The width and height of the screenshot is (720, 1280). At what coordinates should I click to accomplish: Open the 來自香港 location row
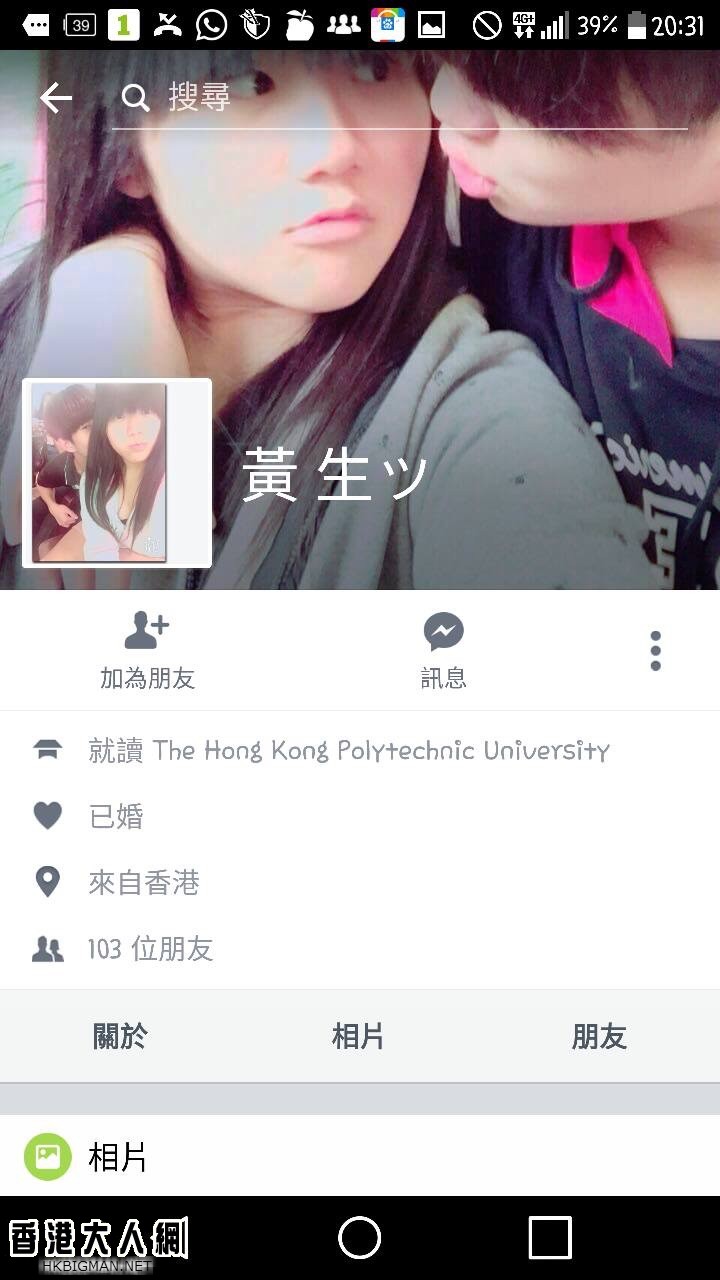144,883
